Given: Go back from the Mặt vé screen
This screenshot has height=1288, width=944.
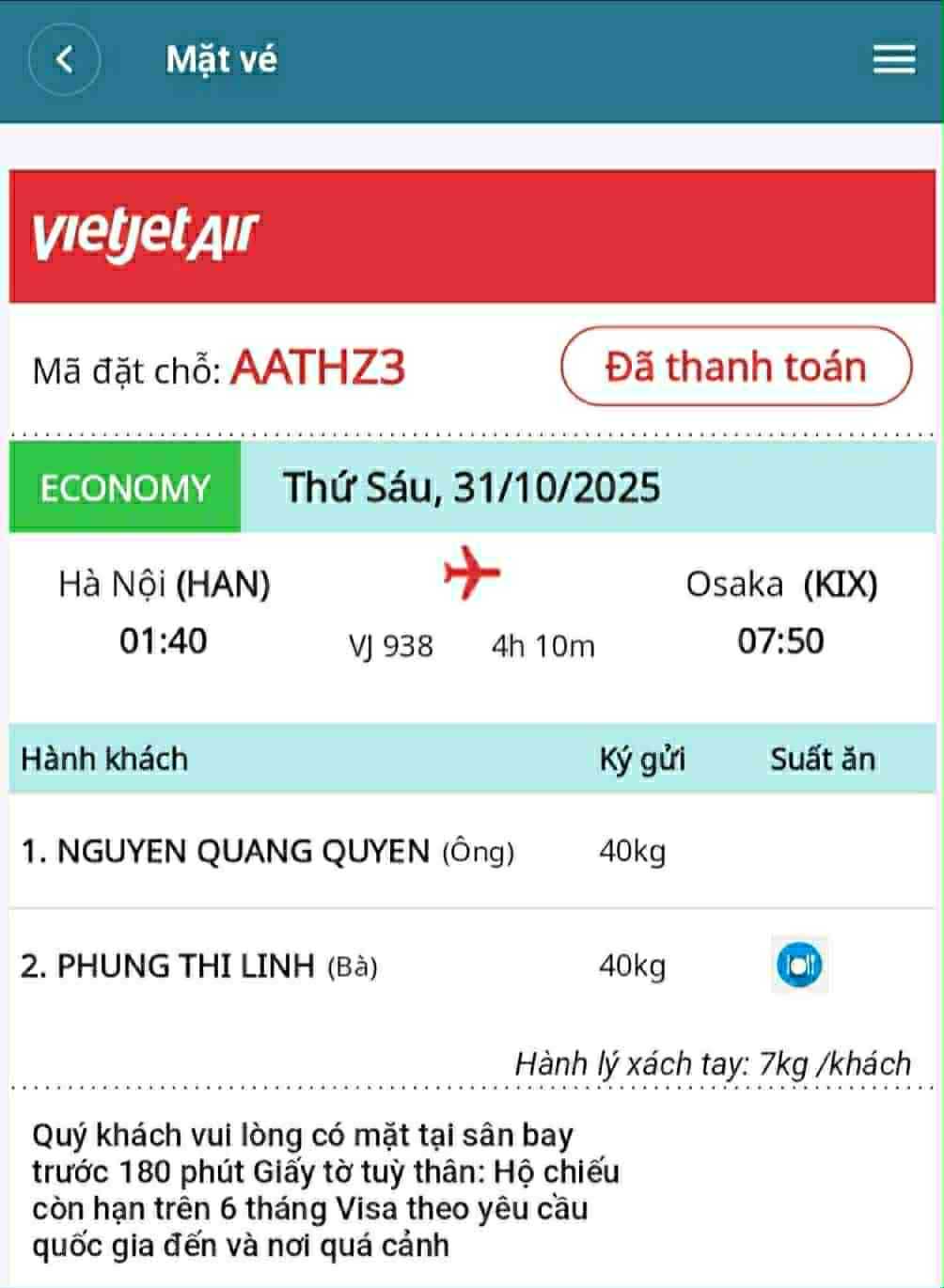Looking at the screenshot, I should tap(64, 59).
